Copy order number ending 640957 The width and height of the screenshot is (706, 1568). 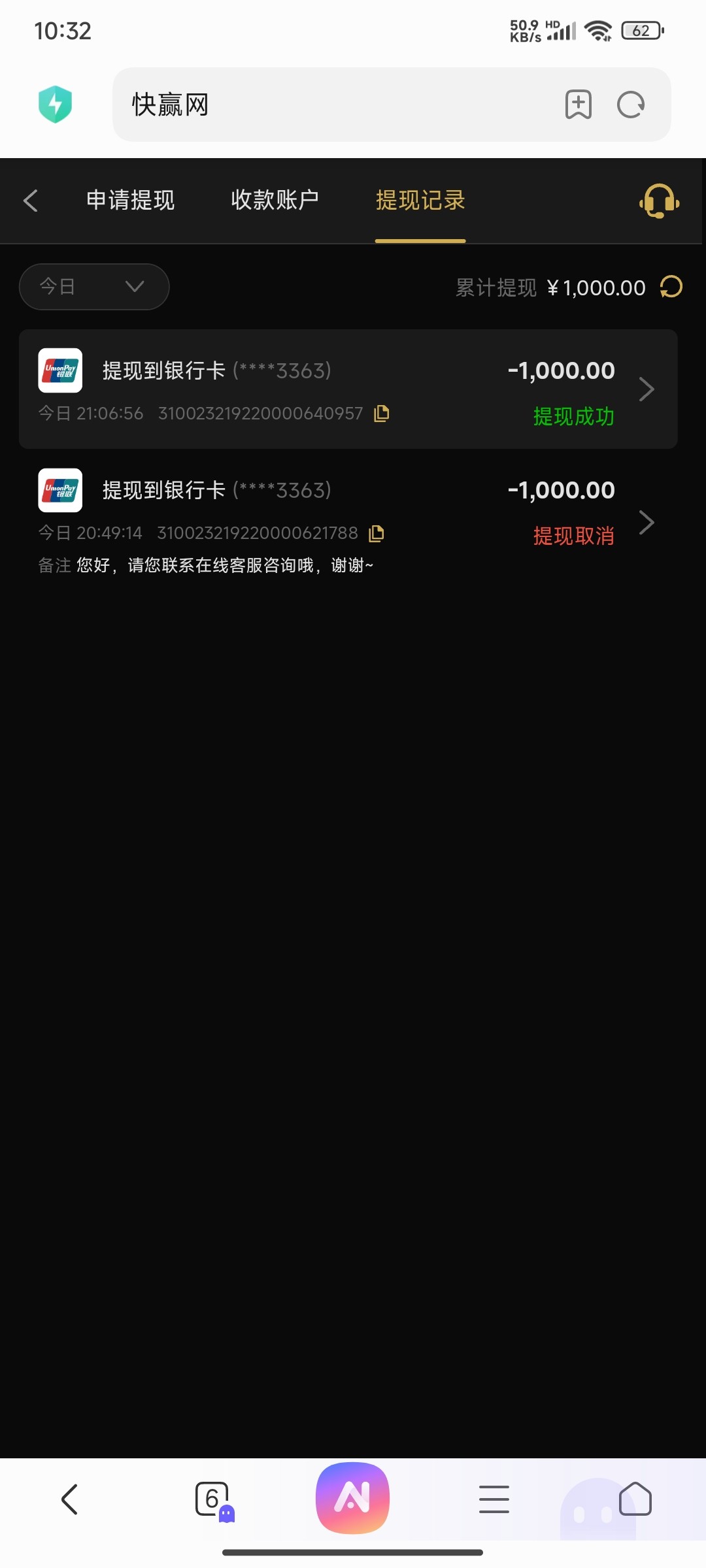click(x=382, y=414)
